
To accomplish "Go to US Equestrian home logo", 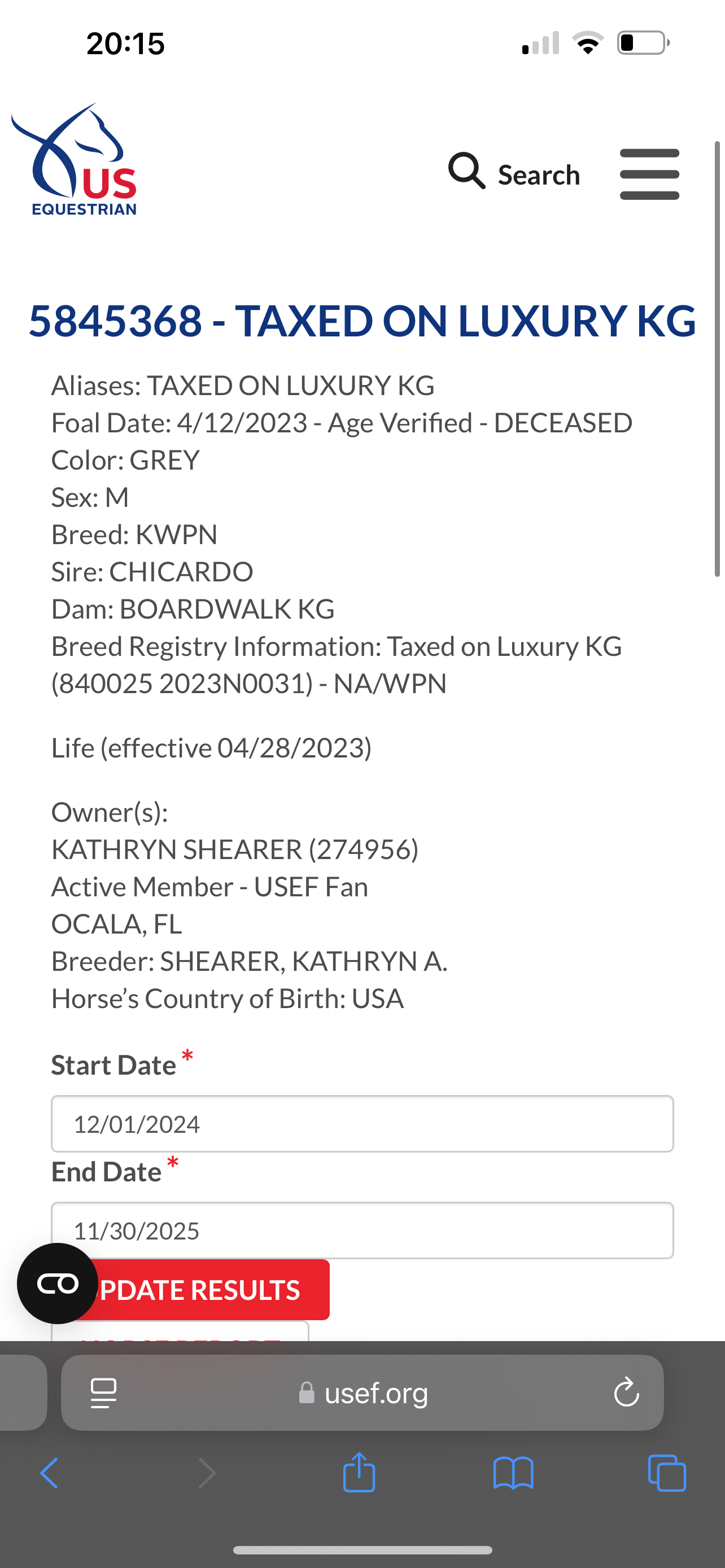I will tap(75, 160).
